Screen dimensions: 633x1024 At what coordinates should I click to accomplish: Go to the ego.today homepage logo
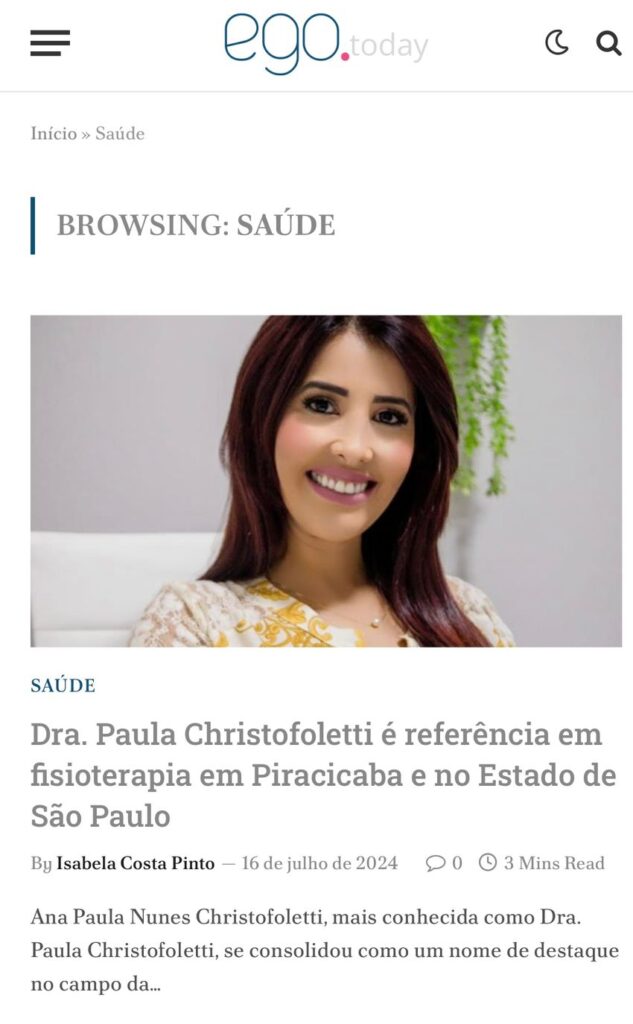[326, 43]
